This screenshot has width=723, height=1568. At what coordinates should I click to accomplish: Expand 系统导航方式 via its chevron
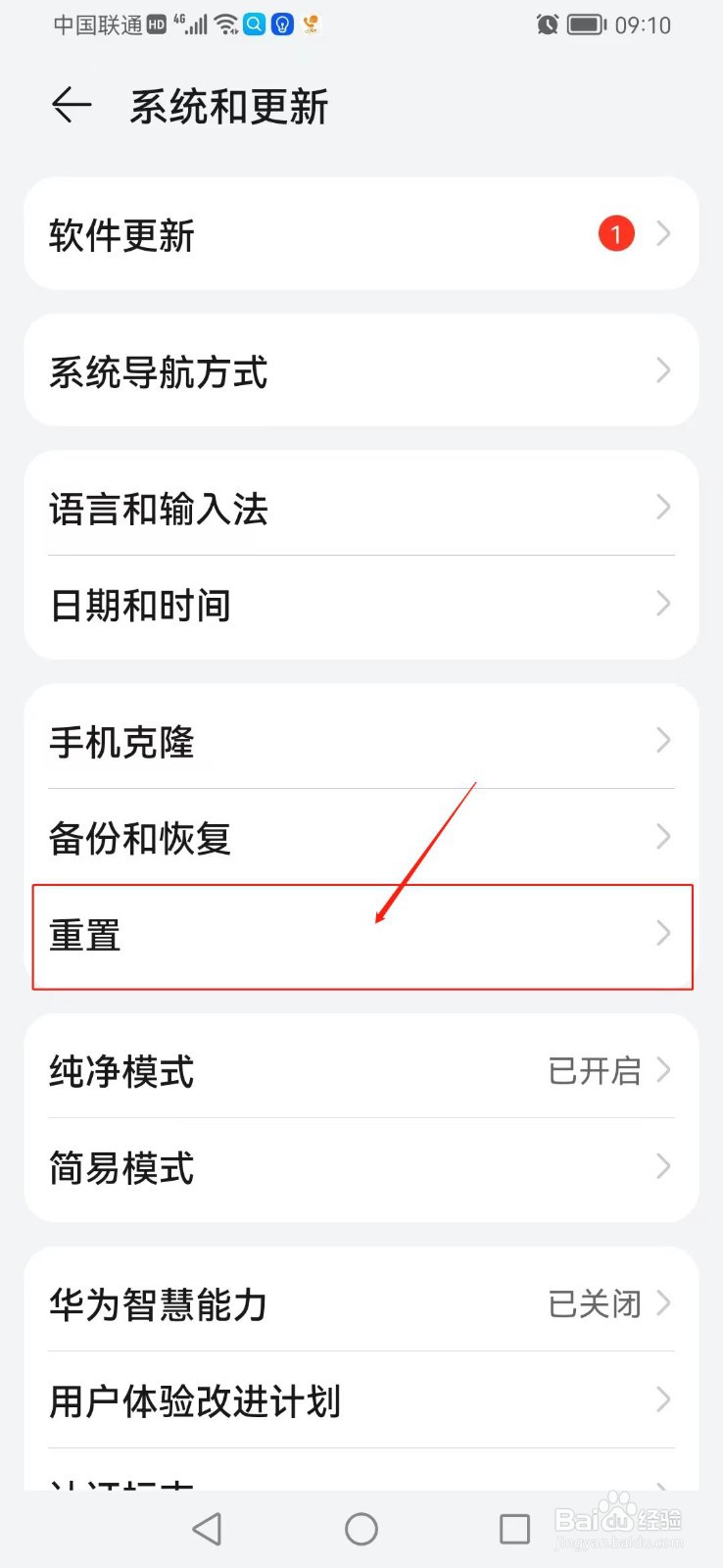point(662,370)
